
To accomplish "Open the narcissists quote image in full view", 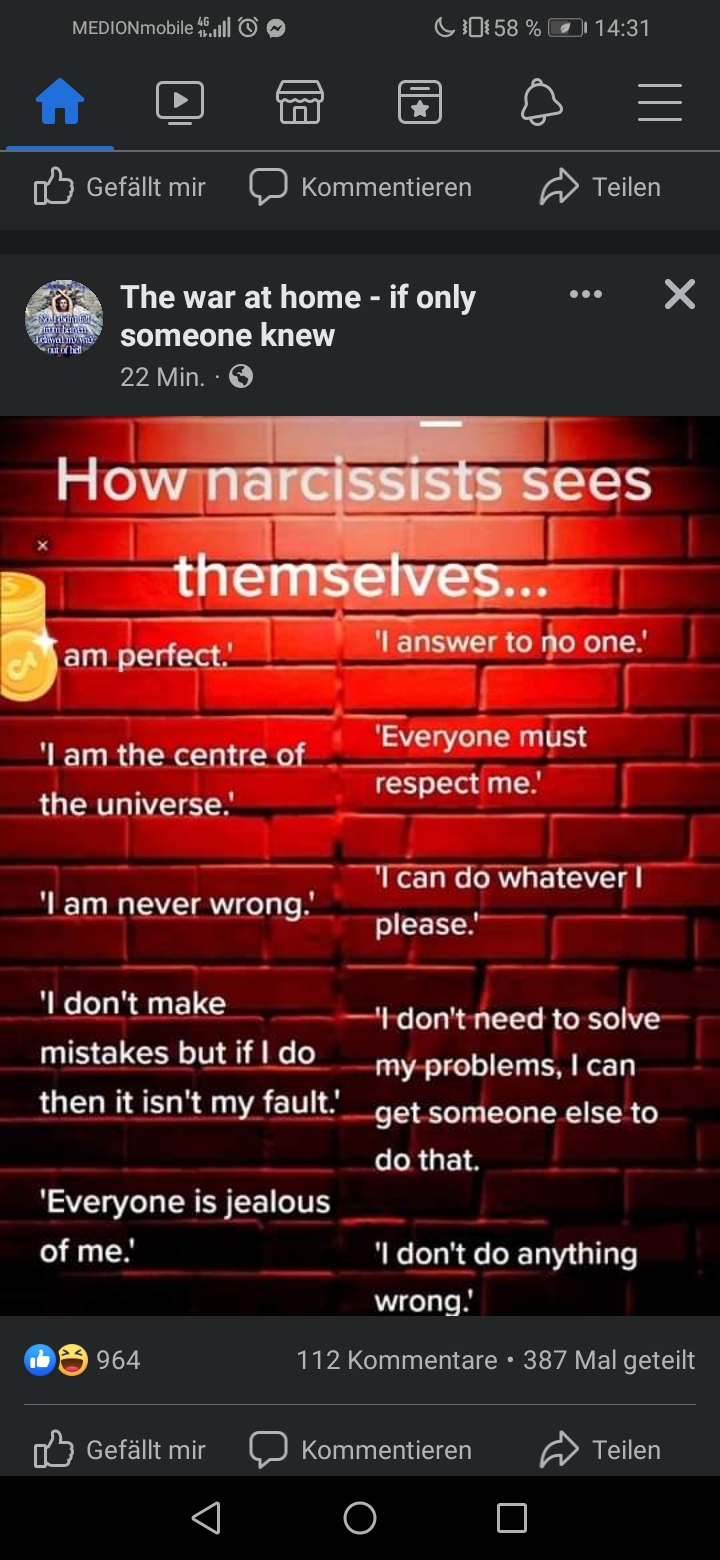I will click(x=360, y=865).
